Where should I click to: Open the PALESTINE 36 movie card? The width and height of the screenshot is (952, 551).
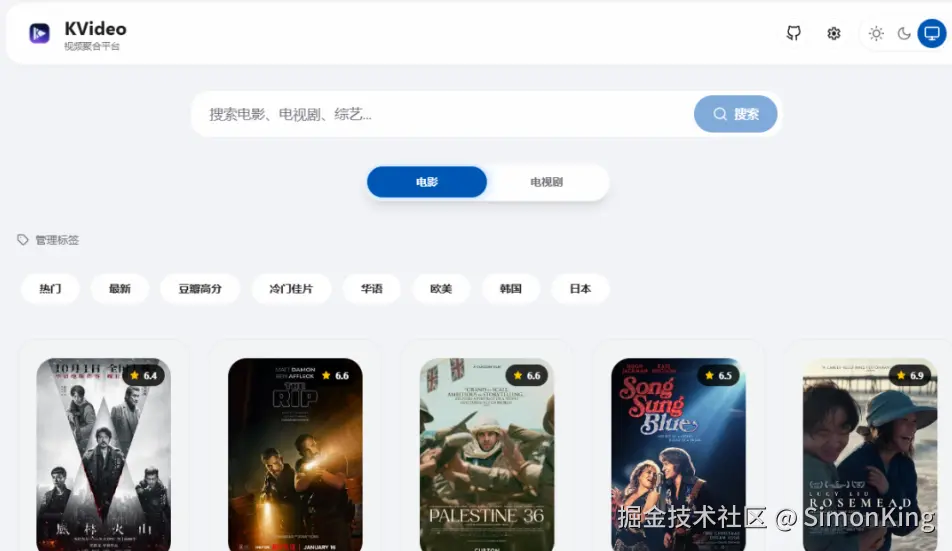tap(486, 455)
